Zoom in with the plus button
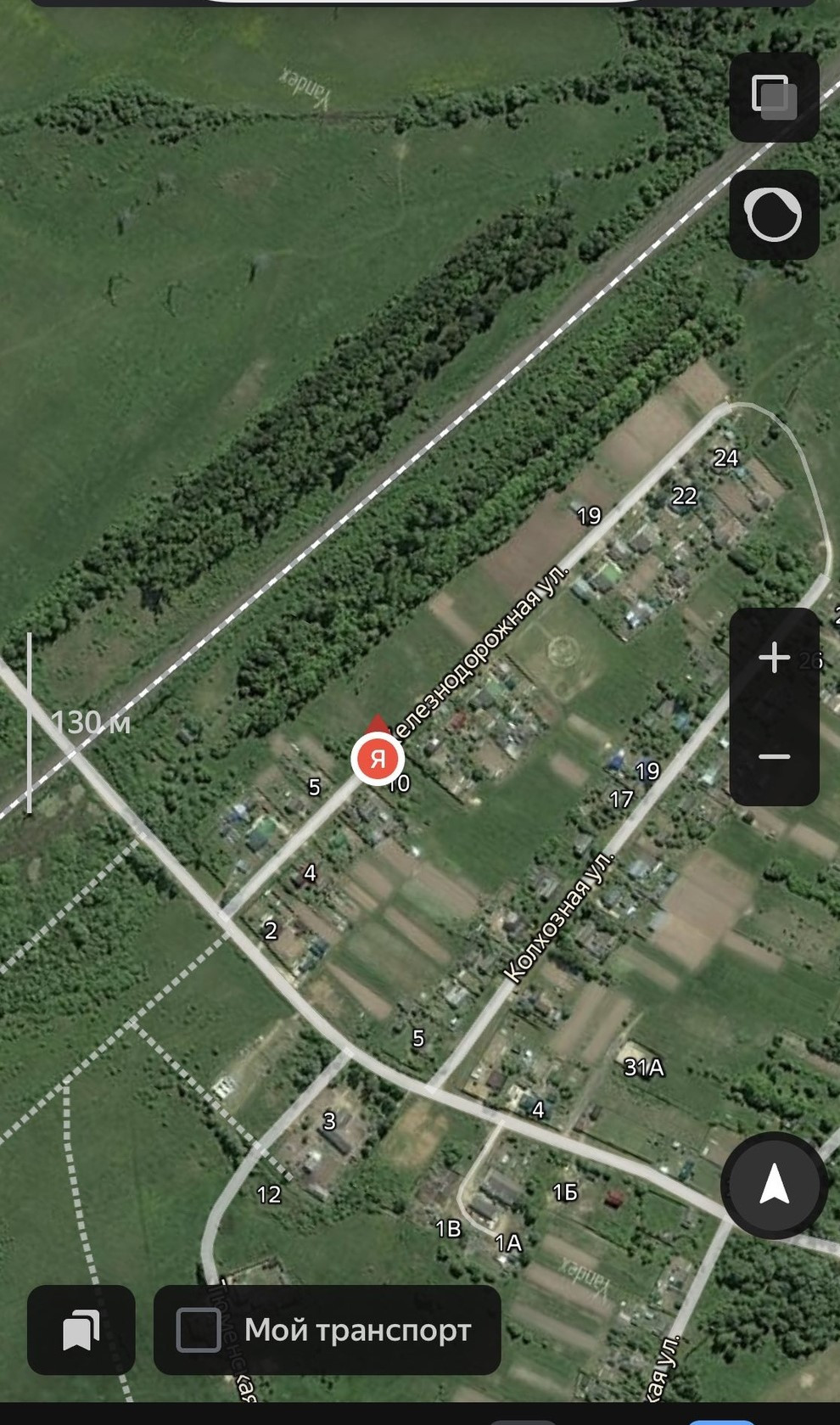 click(x=774, y=658)
